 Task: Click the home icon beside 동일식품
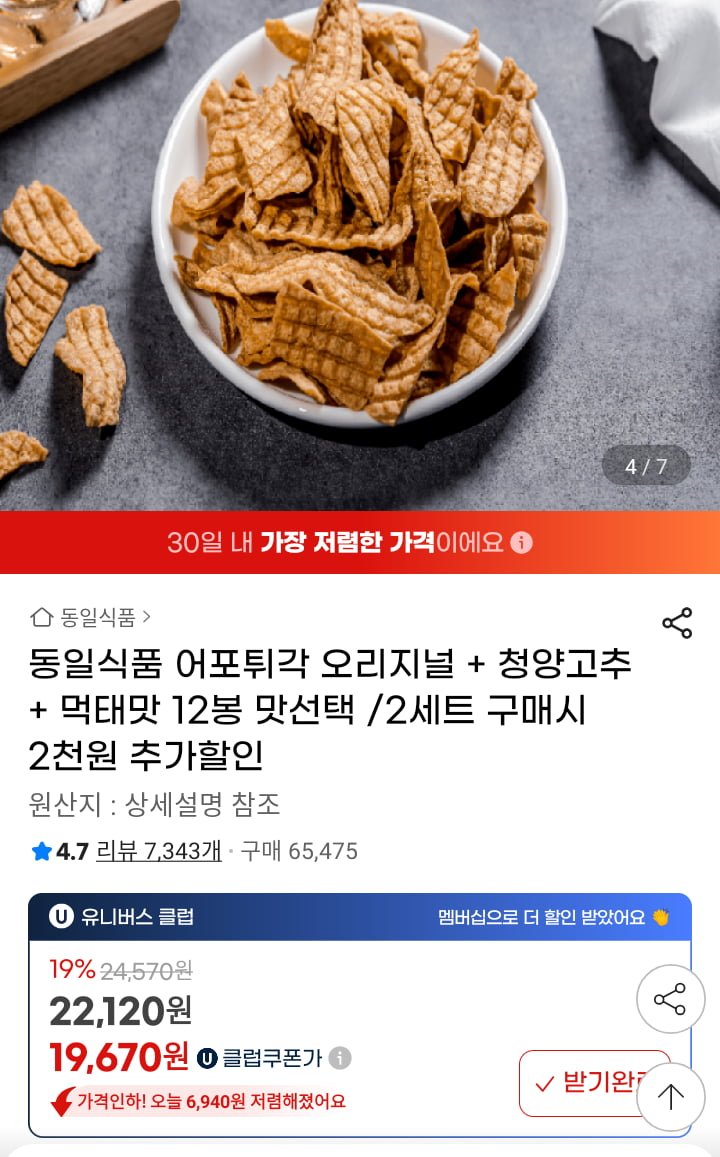(x=43, y=619)
